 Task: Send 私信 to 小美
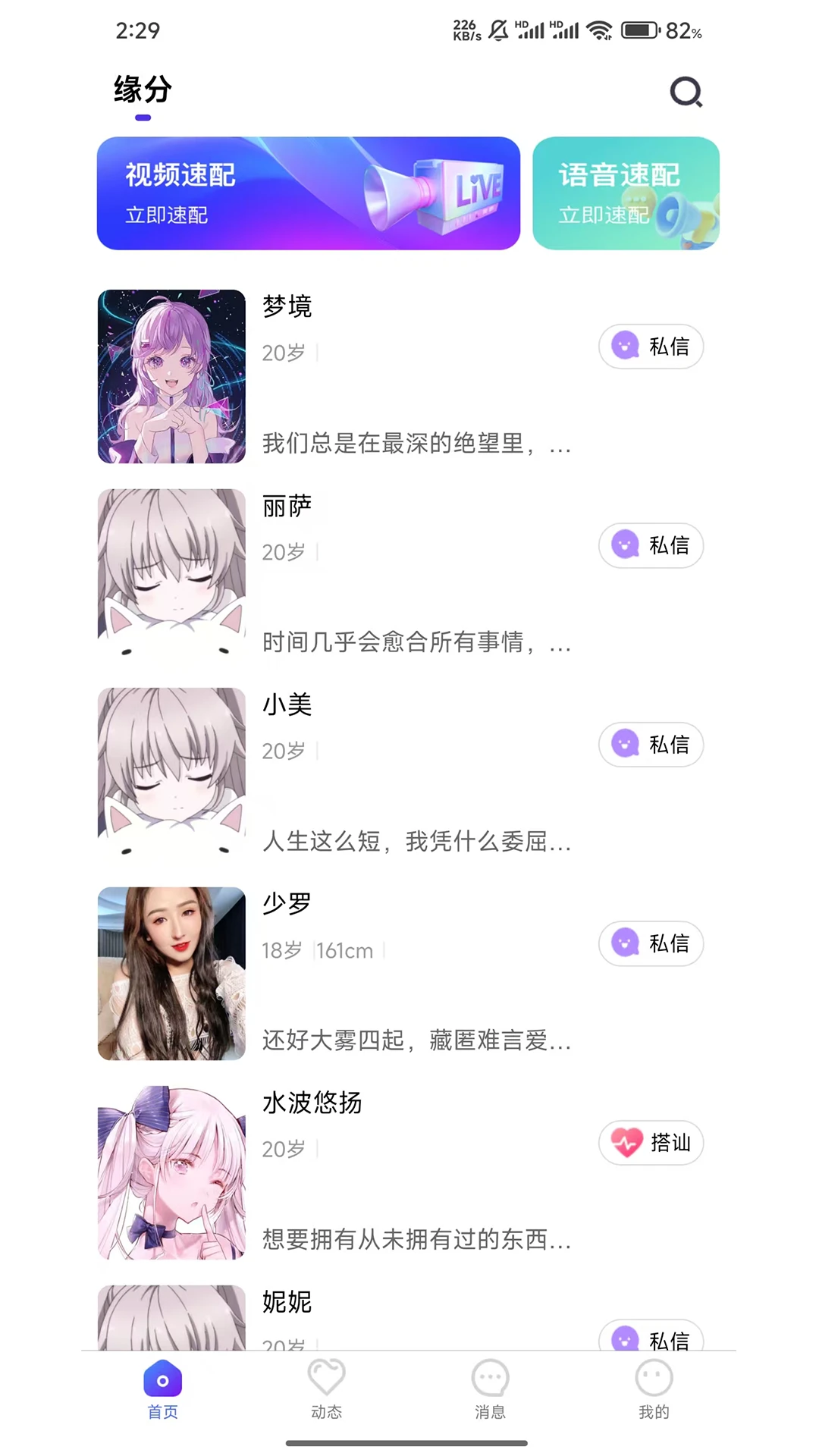coord(651,745)
